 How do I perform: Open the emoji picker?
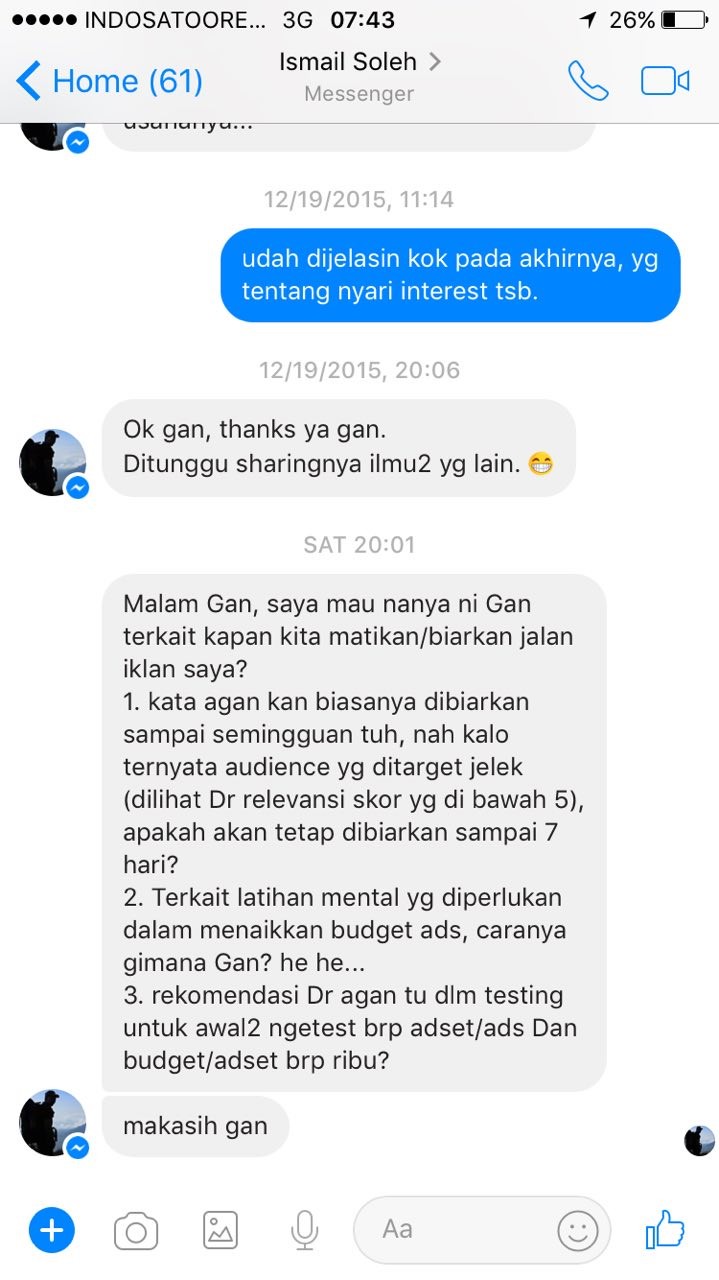577,1230
